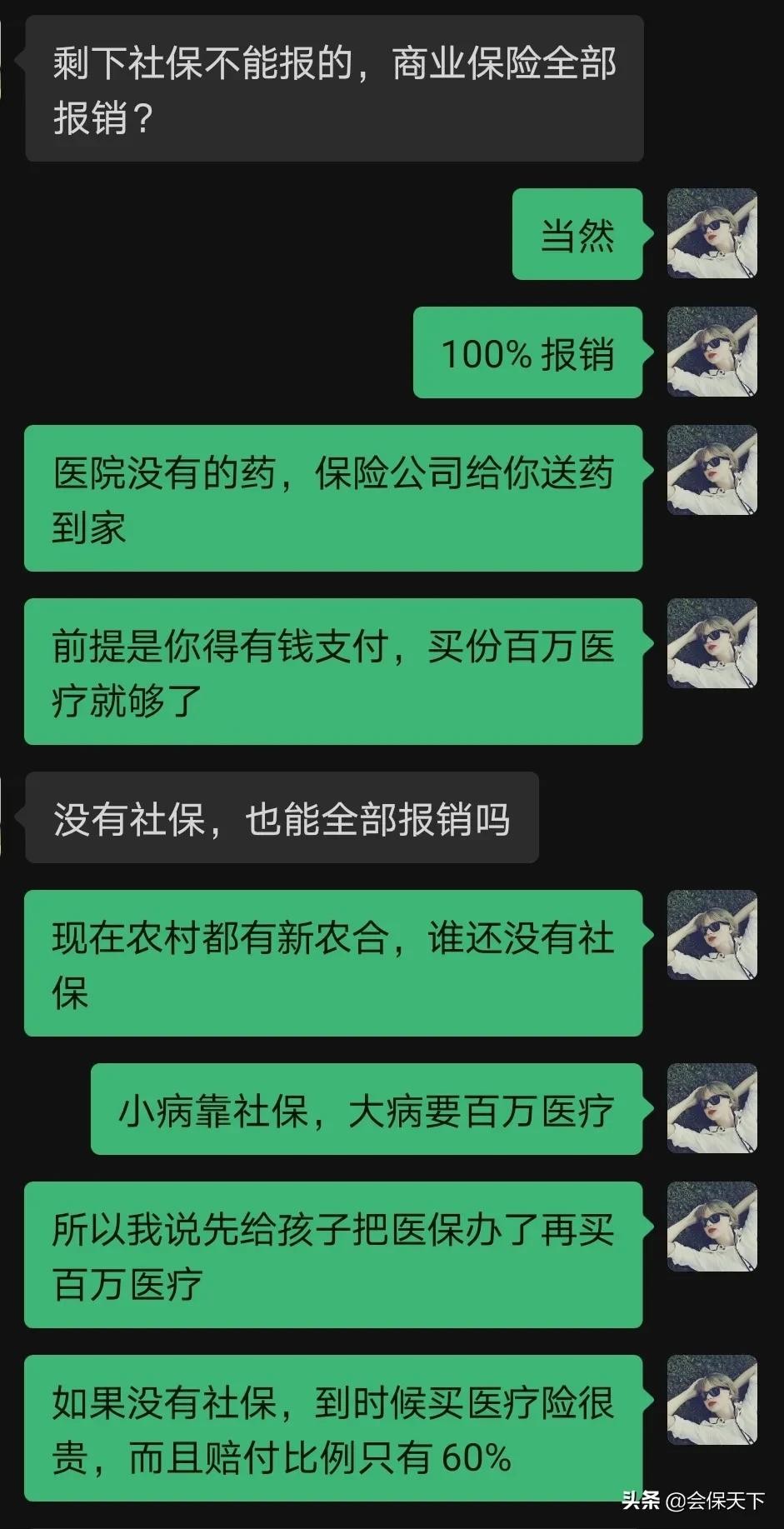Tap avatar next to 如果没有社保 message
The height and width of the screenshot is (1529, 784).
(x=712, y=1400)
